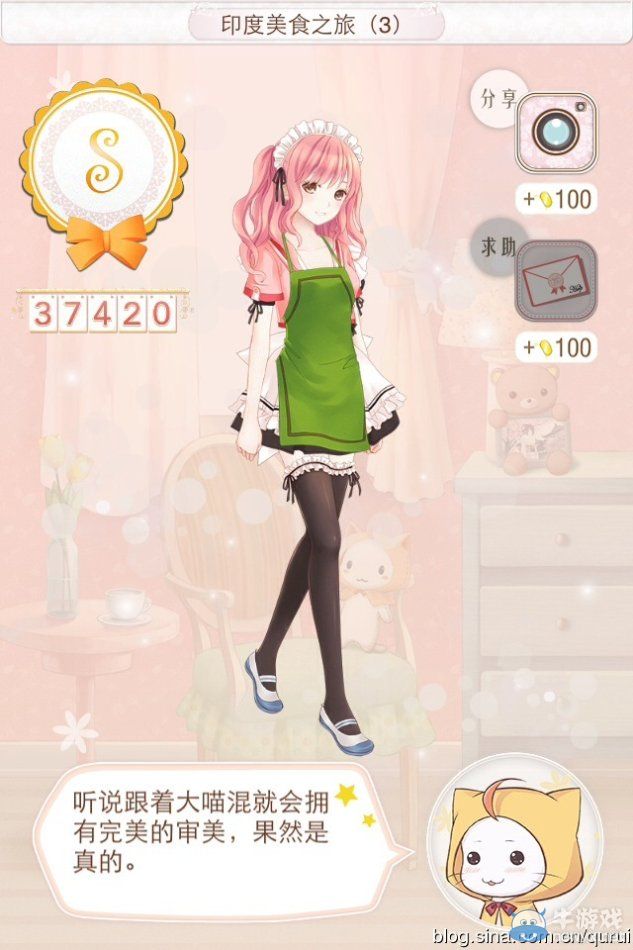Tap the envelope help-request button
633x950 pixels.
click(x=556, y=281)
